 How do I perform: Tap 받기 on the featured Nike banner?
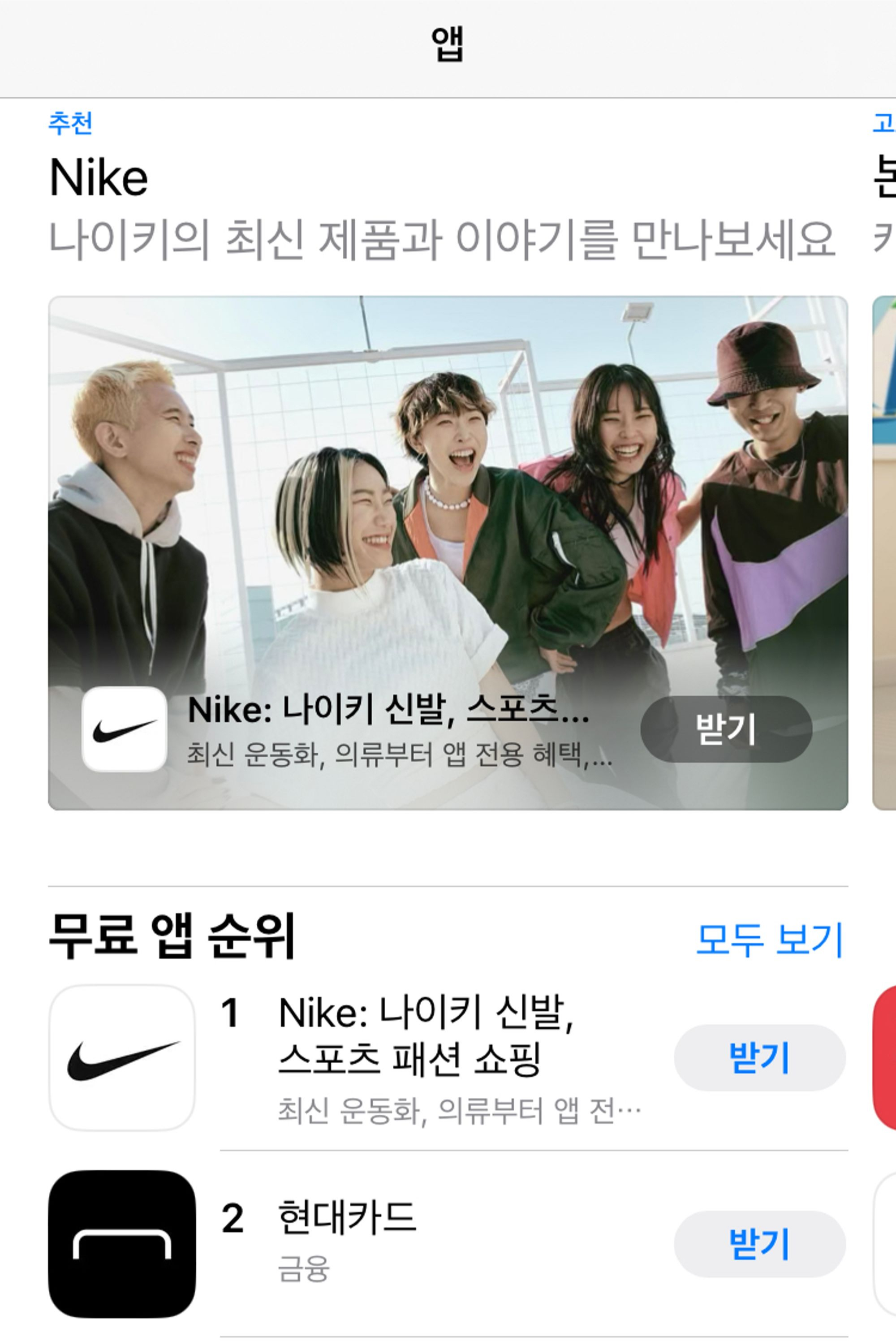point(726,729)
